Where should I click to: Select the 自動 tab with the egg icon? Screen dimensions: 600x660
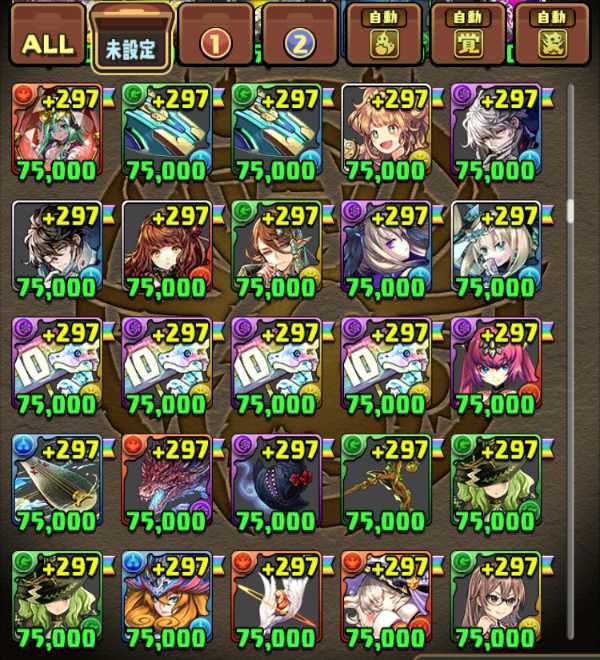click(x=383, y=33)
